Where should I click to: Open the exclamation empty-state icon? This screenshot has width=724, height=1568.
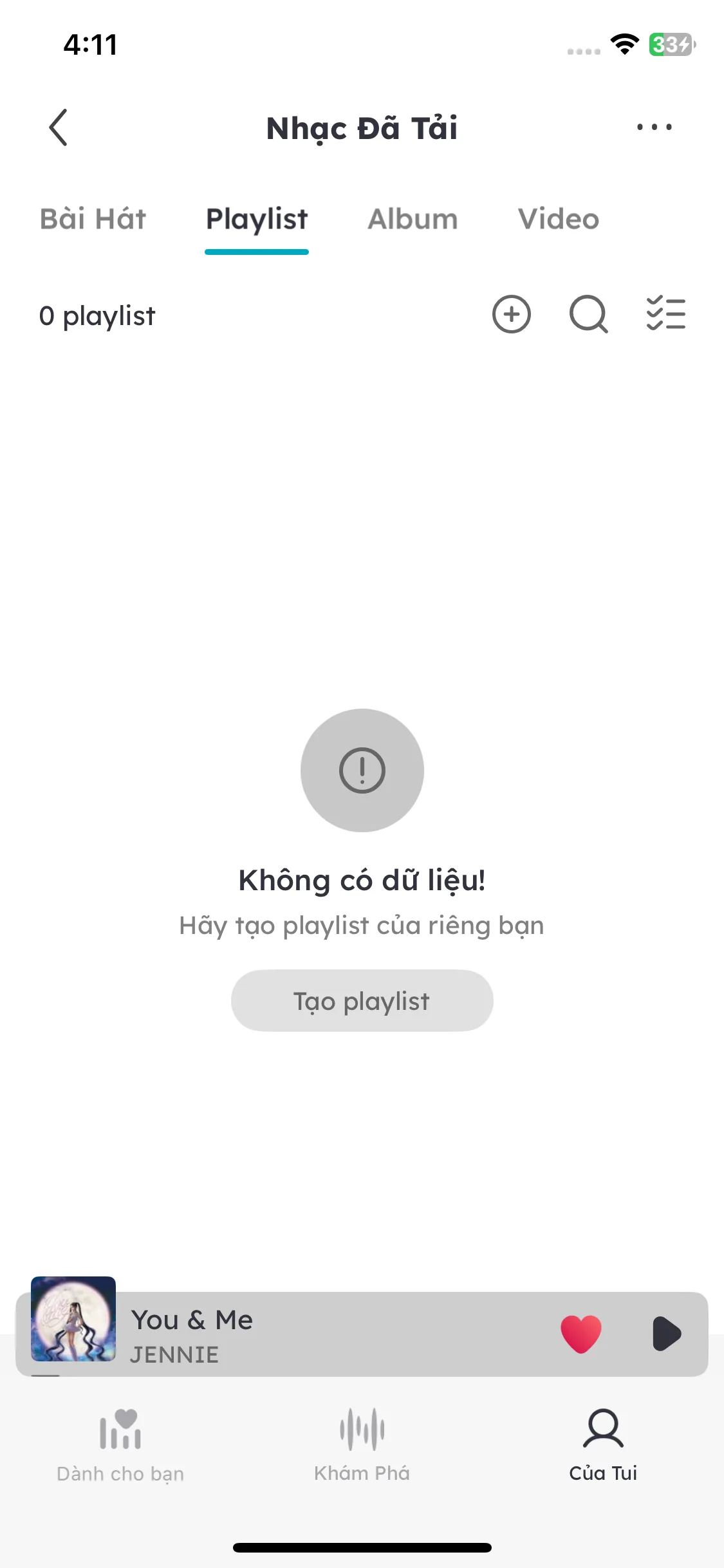coord(362,770)
